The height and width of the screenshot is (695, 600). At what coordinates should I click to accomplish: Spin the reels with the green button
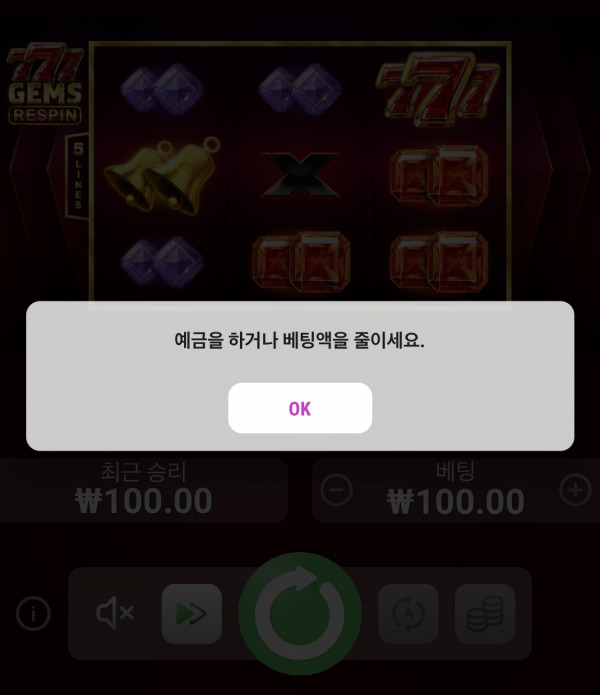[x=300, y=613]
